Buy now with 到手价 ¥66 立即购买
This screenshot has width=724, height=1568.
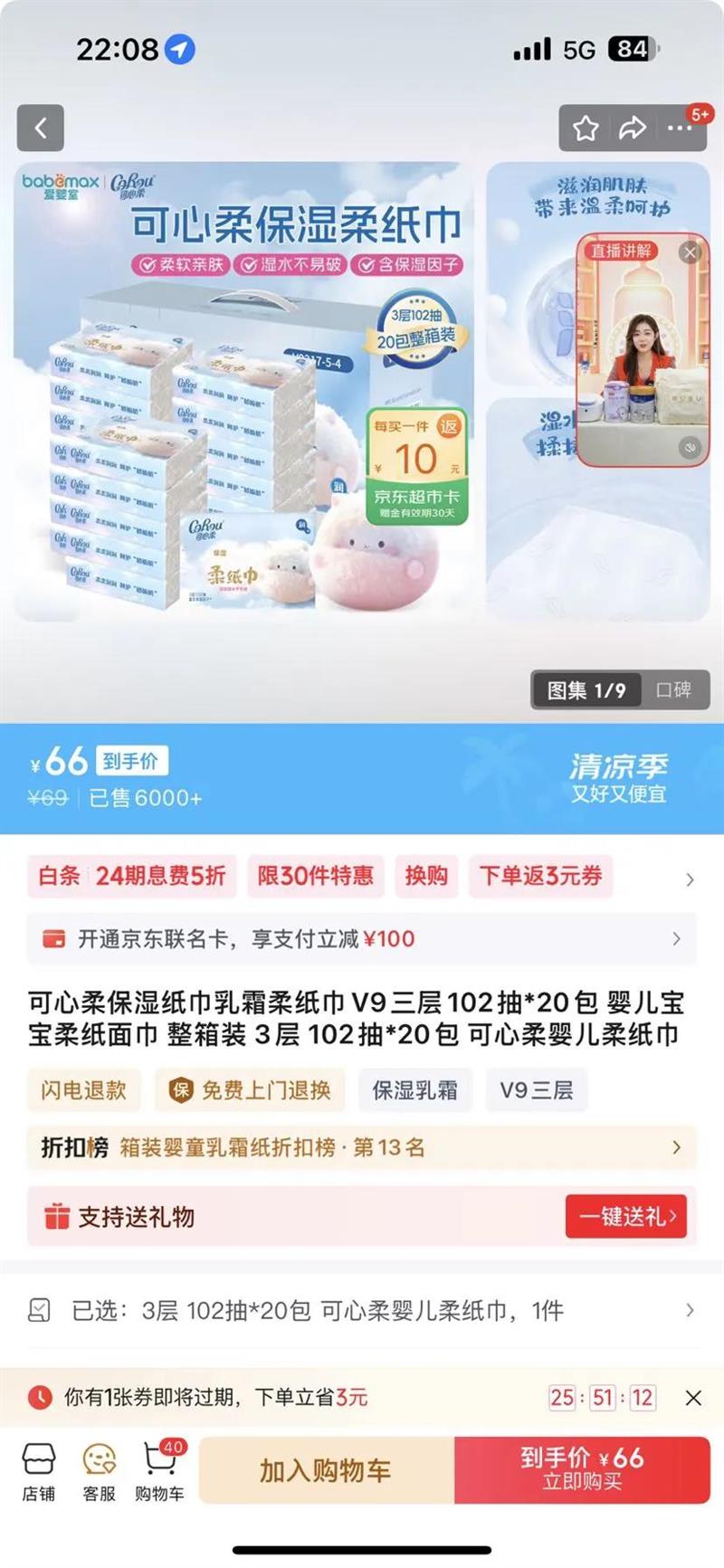[x=582, y=1470]
